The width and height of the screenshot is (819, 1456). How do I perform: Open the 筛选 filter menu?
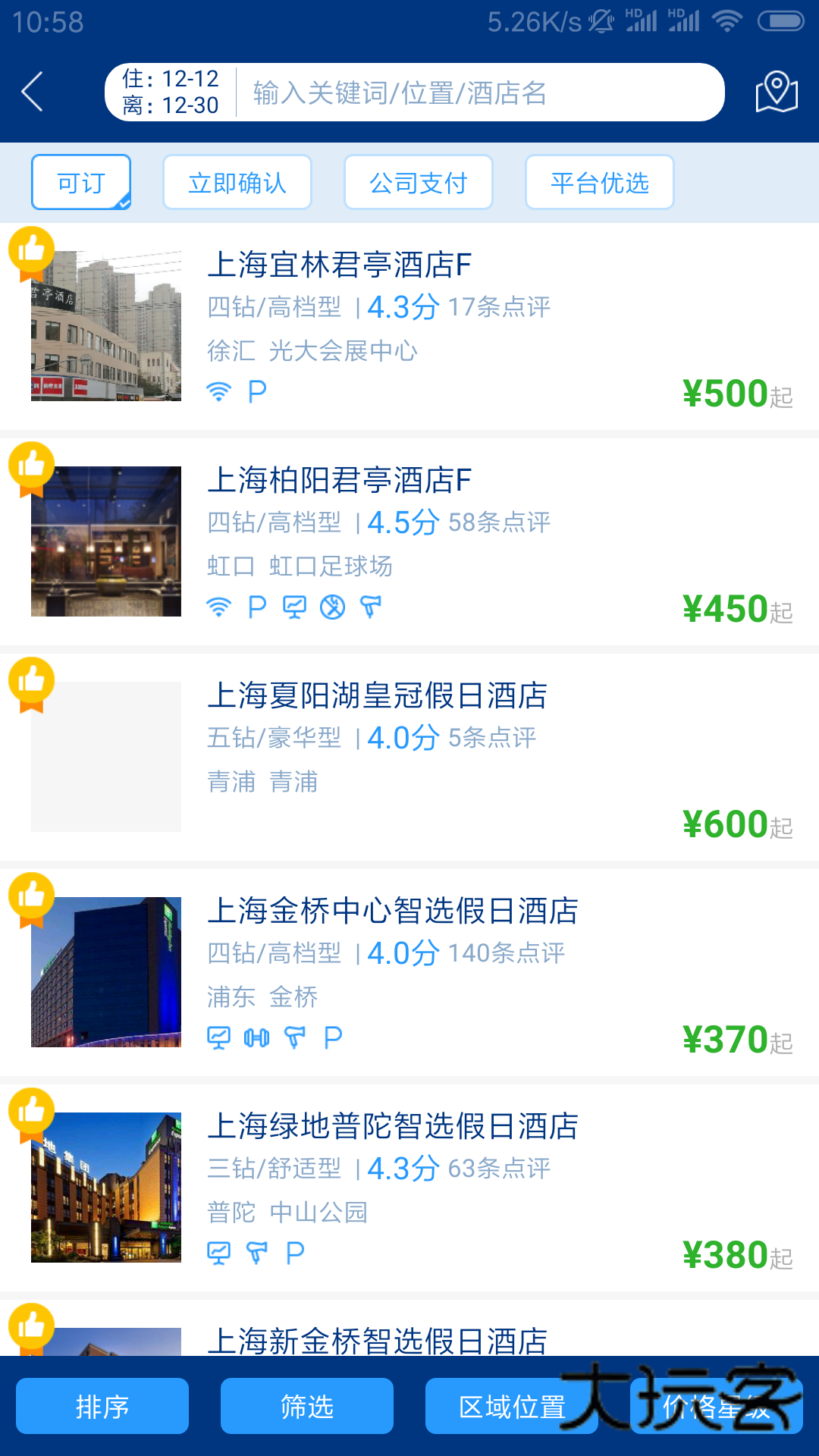tap(306, 1406)
